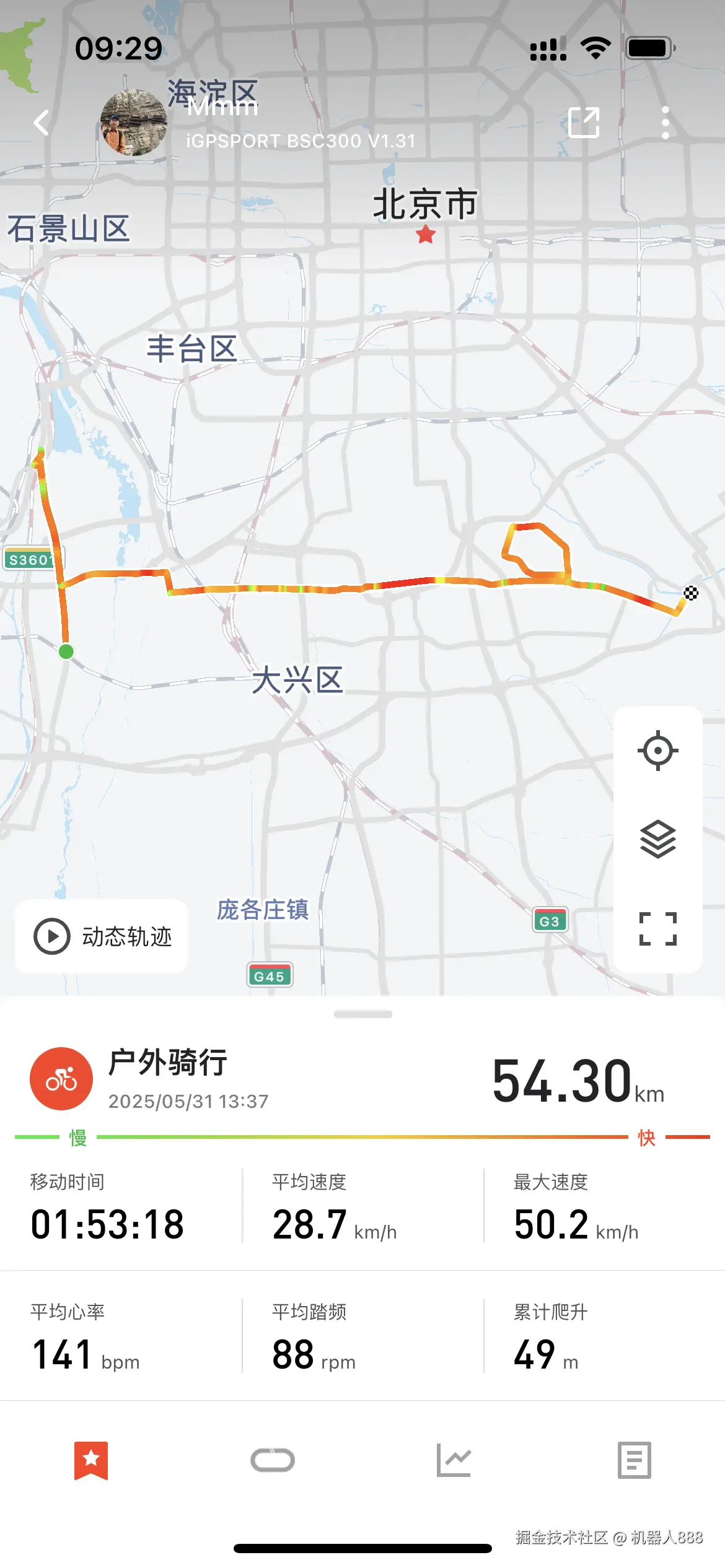Screen dimensions: 725x1568
Task: Tap the 北京市 star marker on map
Action: [x=426, y=233]
